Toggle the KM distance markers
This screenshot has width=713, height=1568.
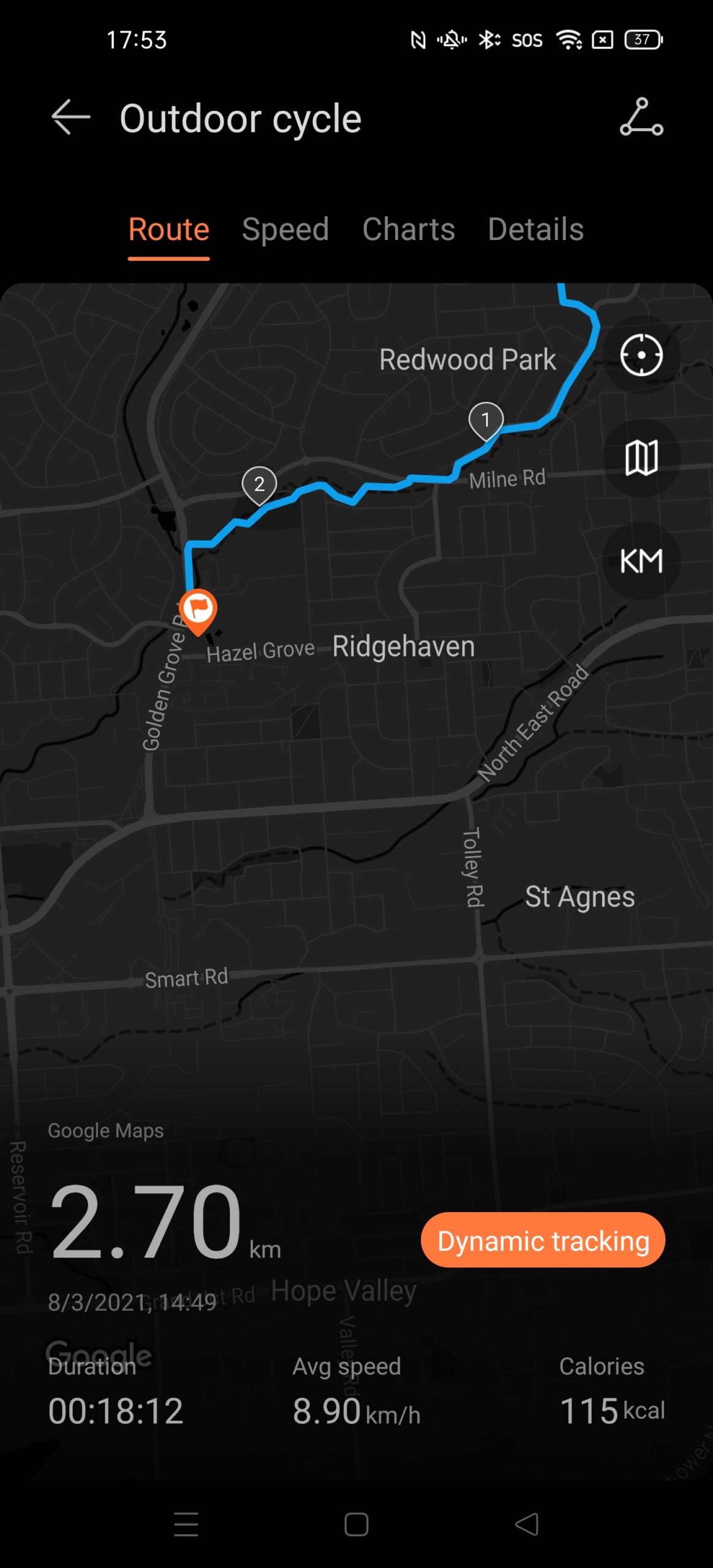pyautogui.click(x=641, y=560)
